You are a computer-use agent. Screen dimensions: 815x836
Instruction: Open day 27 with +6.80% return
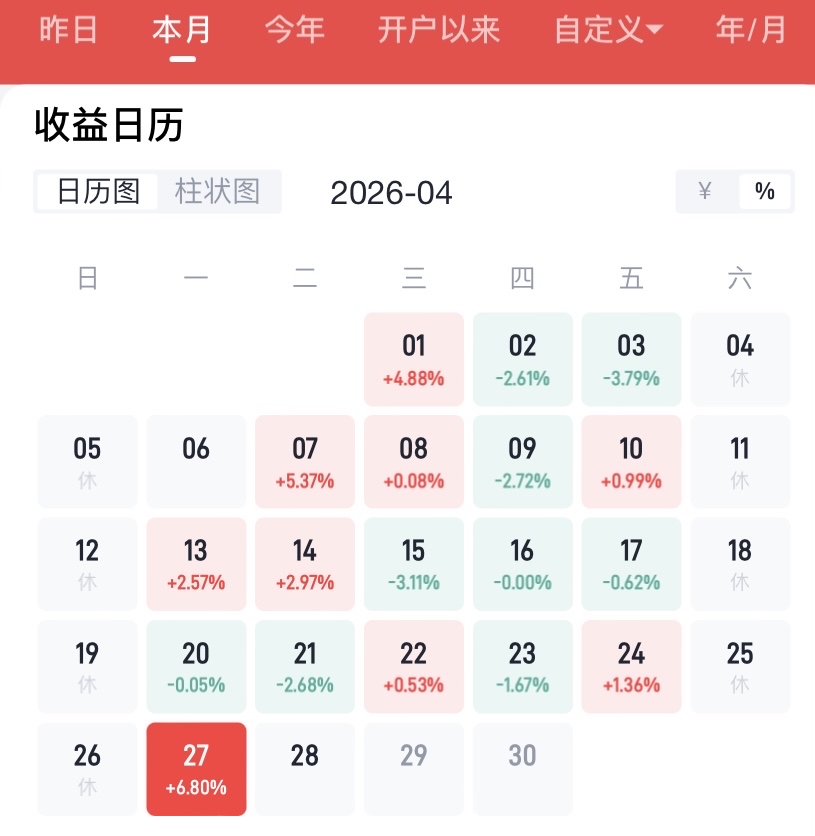196,768
